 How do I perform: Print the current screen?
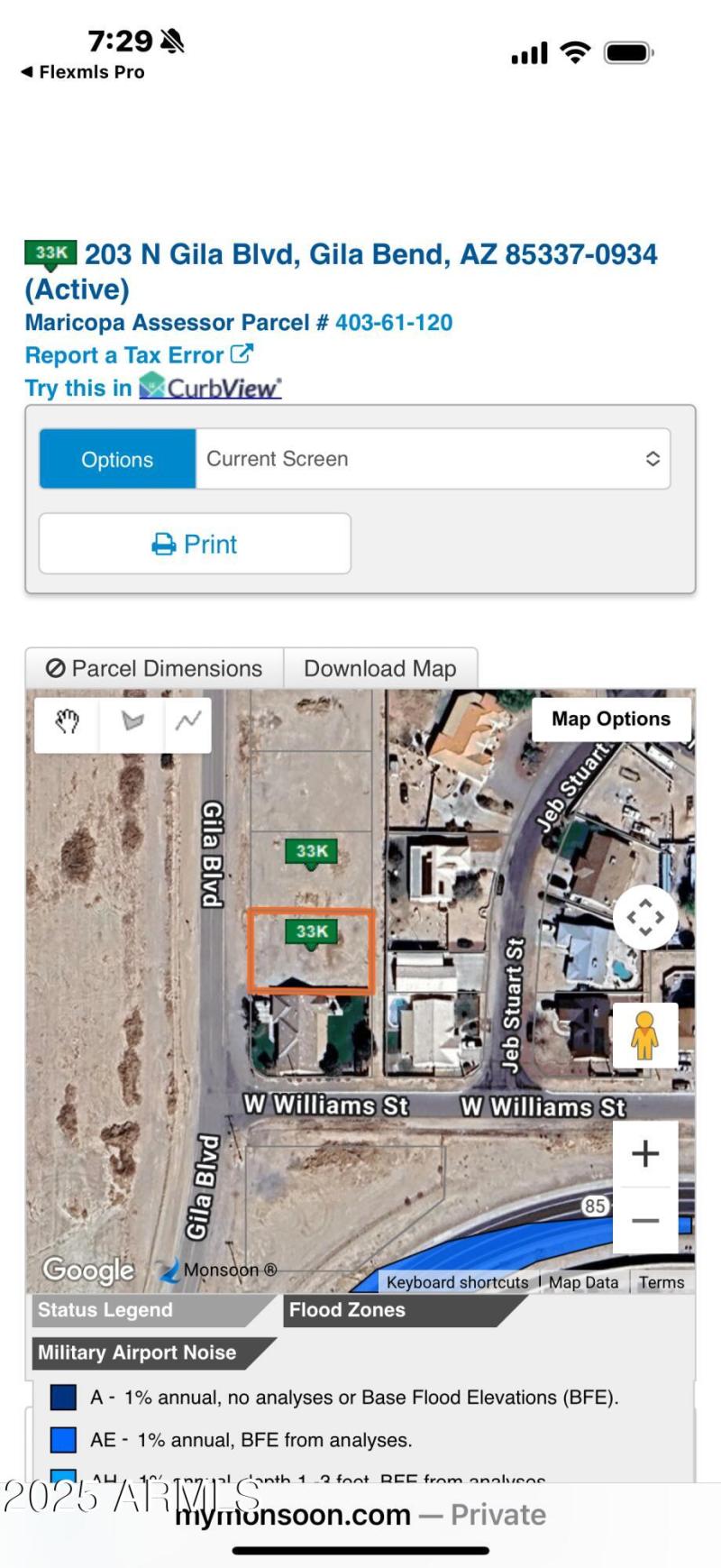(x=195, y=544)
